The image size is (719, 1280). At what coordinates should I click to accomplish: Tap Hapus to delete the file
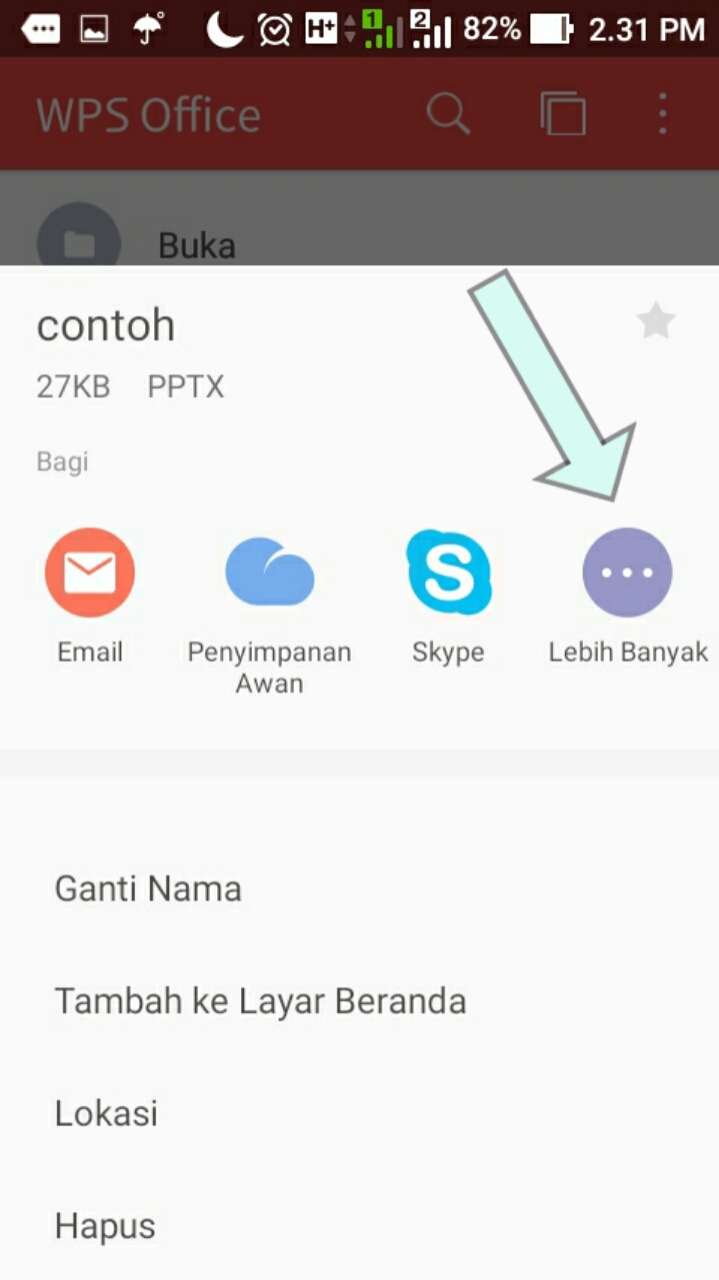point(360,1225)
